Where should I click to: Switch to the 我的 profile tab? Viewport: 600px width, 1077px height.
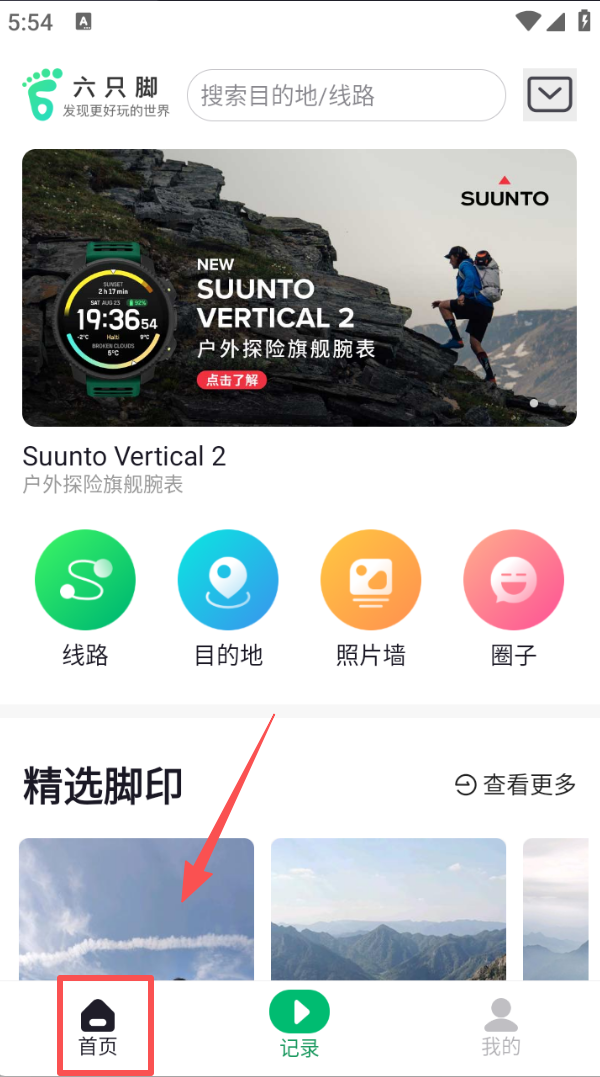coord(500,1027)
